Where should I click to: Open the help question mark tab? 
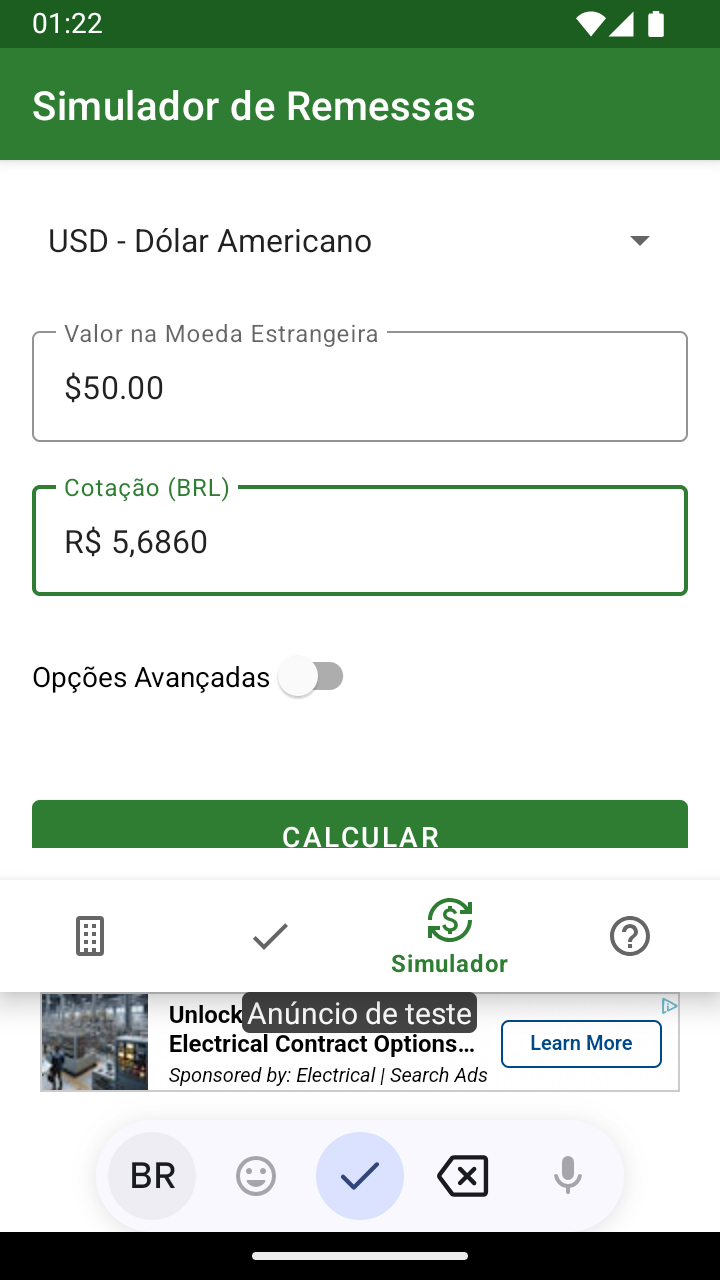pyautogui.click(x=630, y=936)
